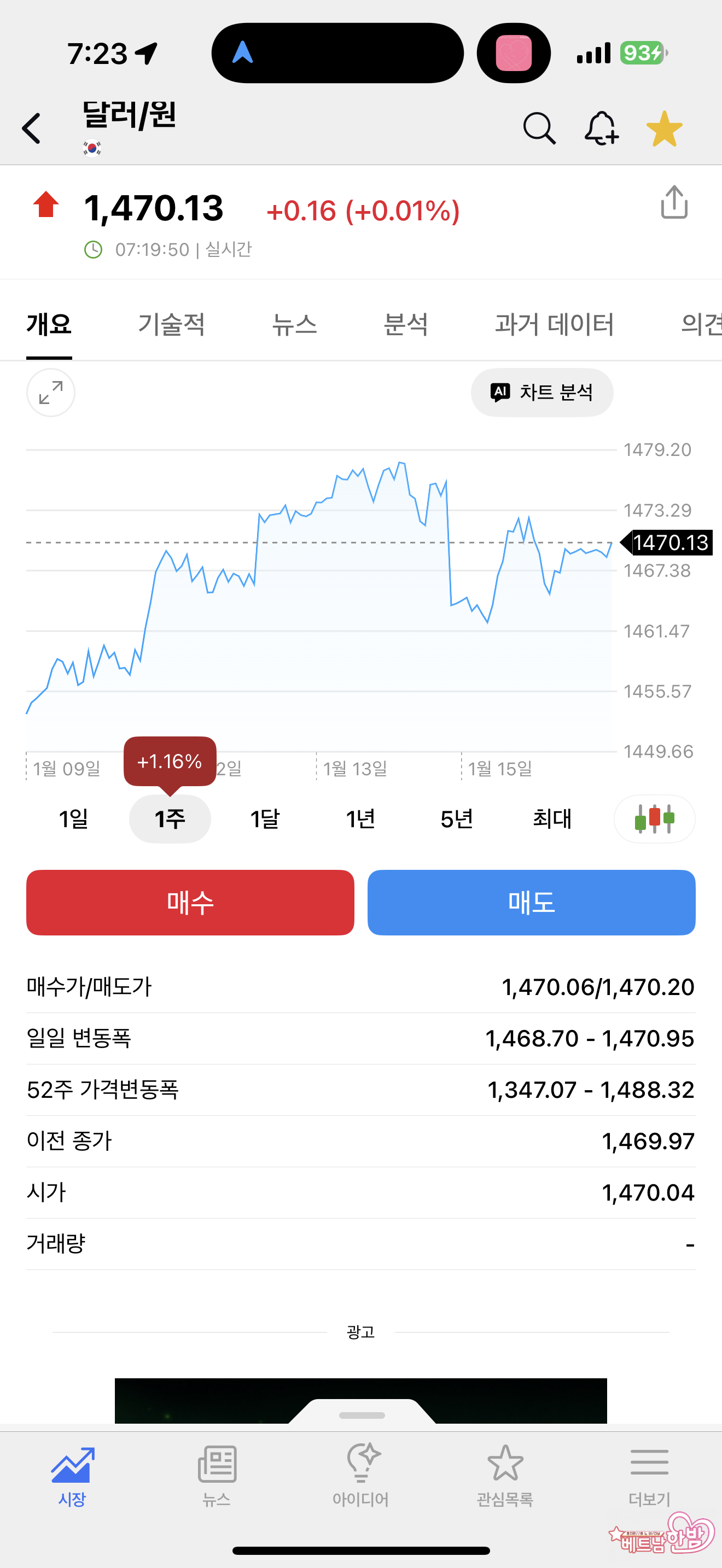Share the 달러/원 quote
Viewport: 722px width, 1568px height.
[x=674, y=202]
